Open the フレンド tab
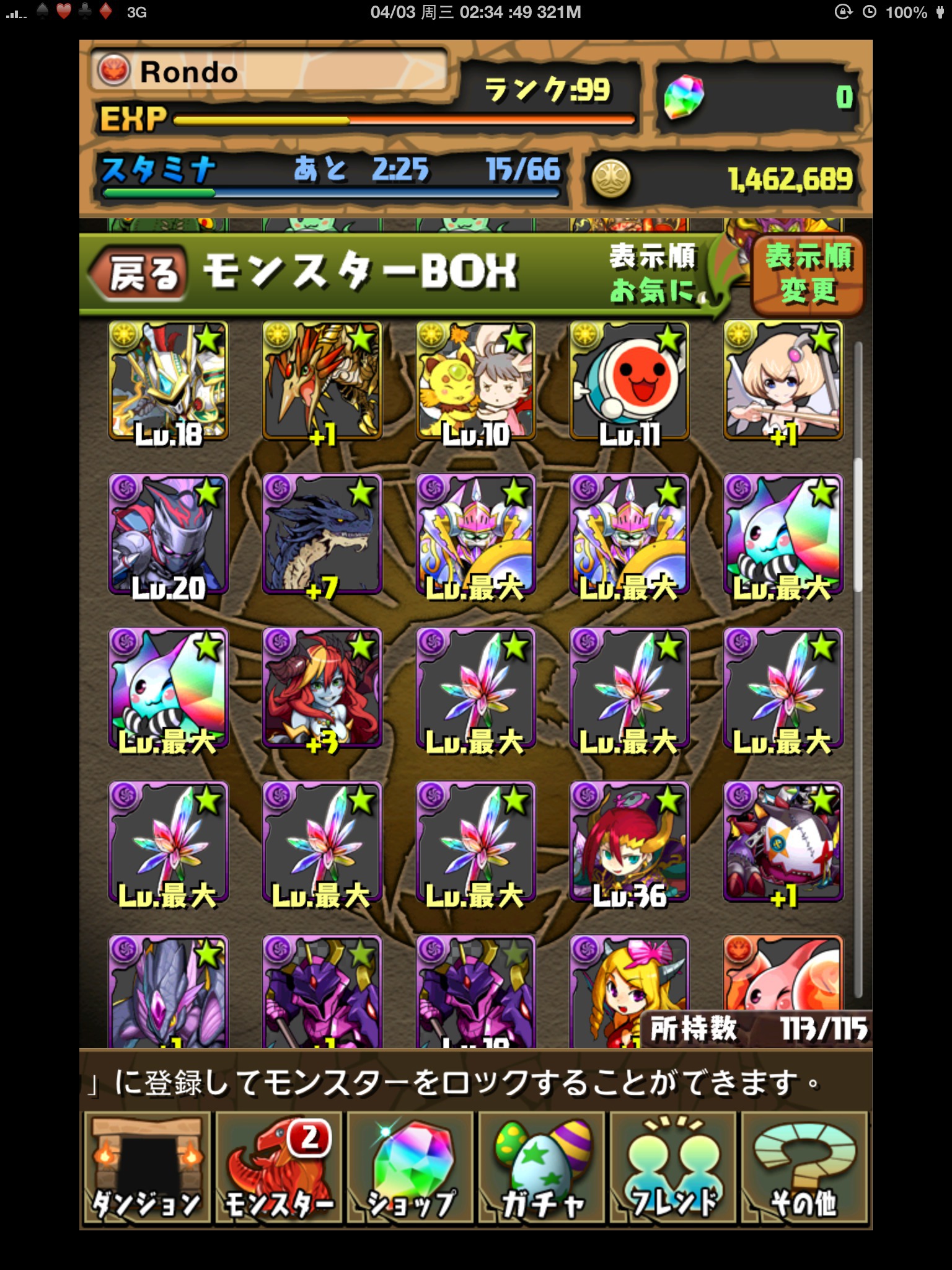Viewport: 952px width, 1270px height. [673, 1167]
